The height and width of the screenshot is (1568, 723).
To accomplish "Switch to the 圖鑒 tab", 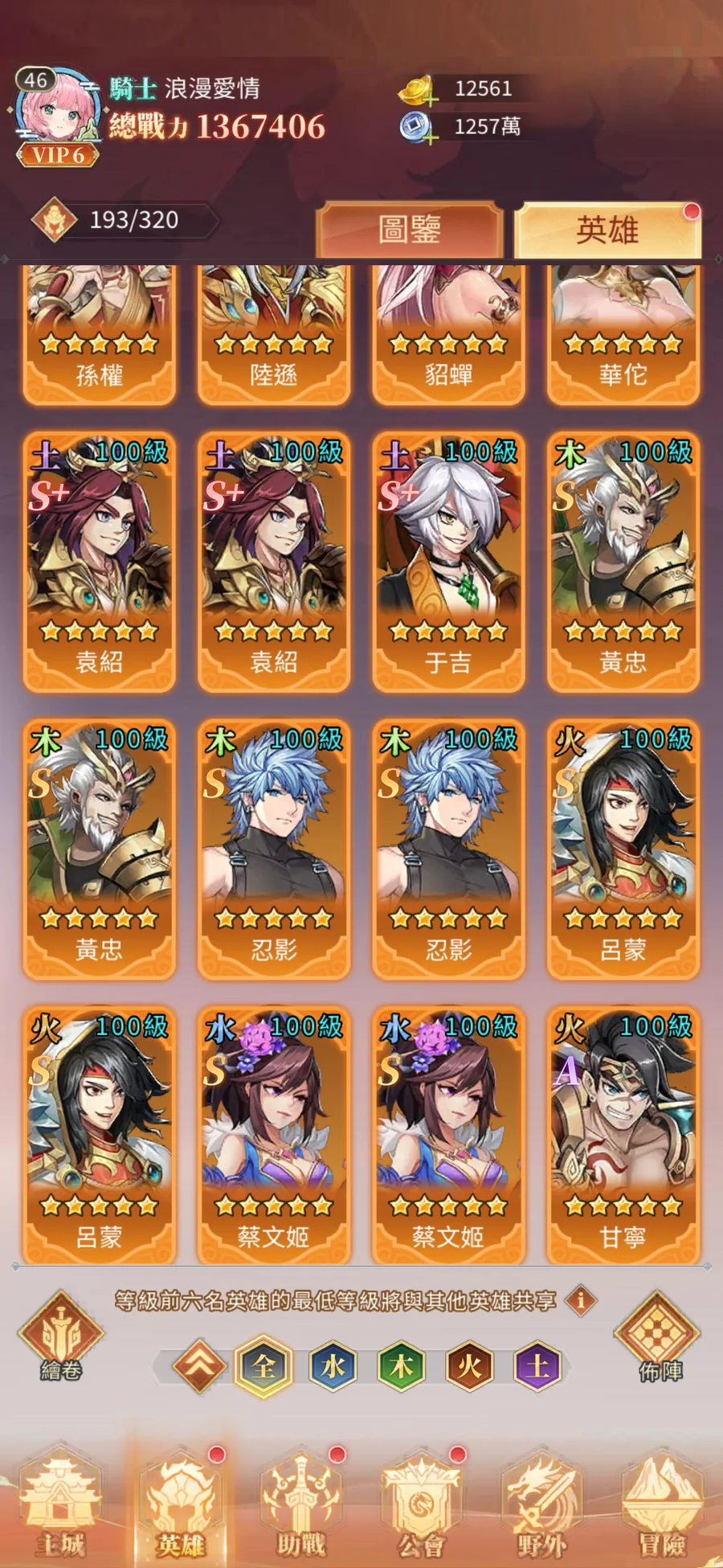I will (410, 230).
